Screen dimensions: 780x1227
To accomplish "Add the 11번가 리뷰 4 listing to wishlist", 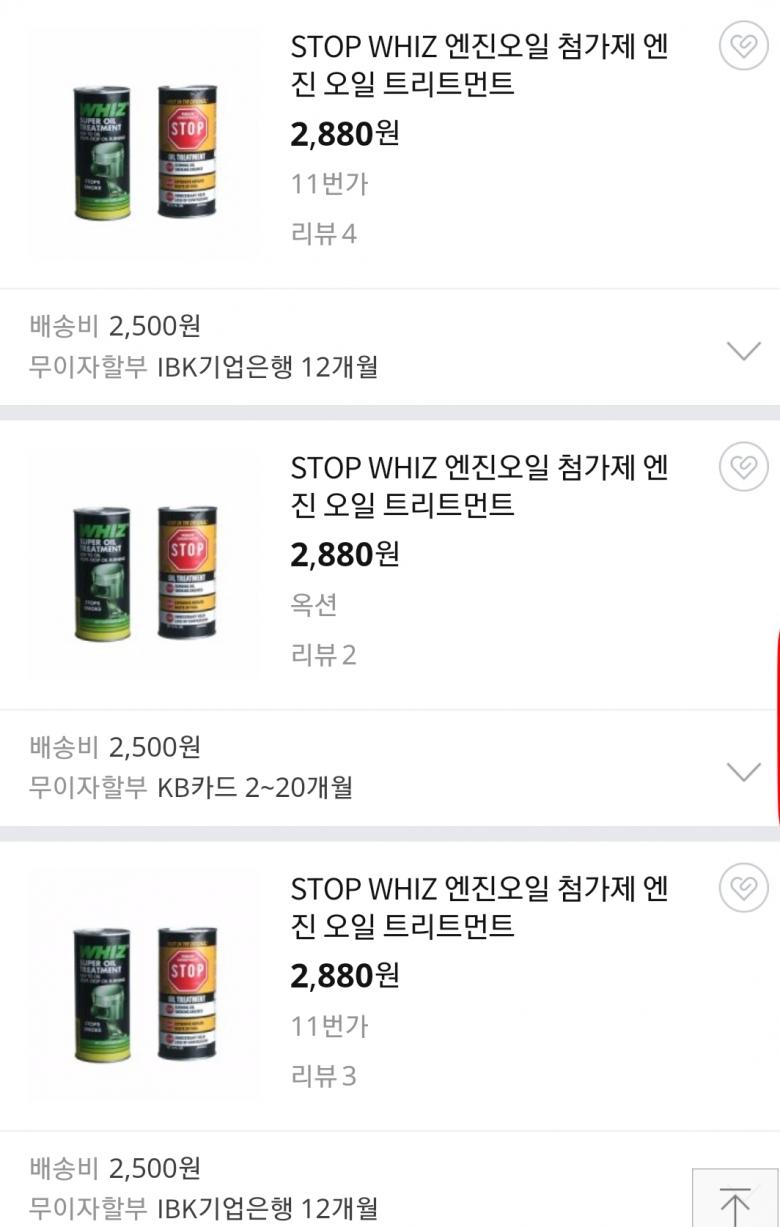I will click(744, 46).
